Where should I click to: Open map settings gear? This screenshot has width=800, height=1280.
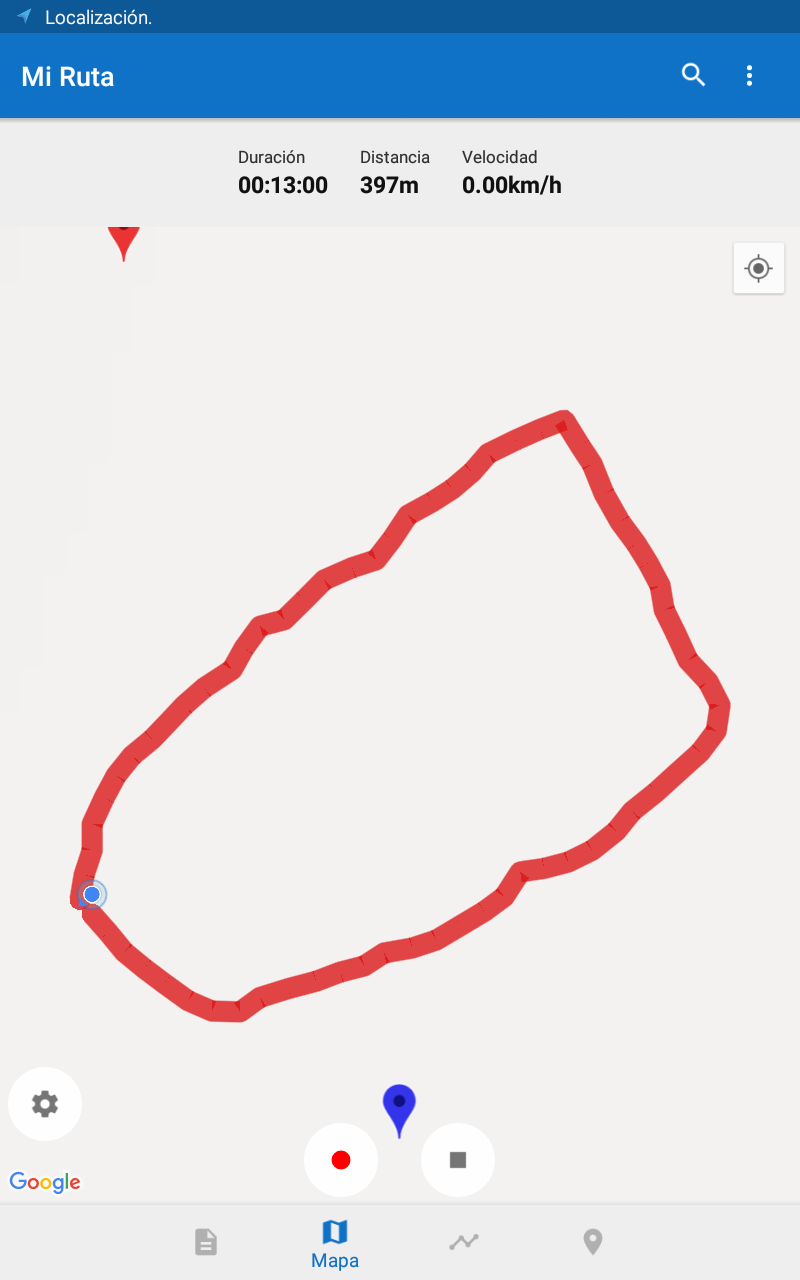point(45,1104)
